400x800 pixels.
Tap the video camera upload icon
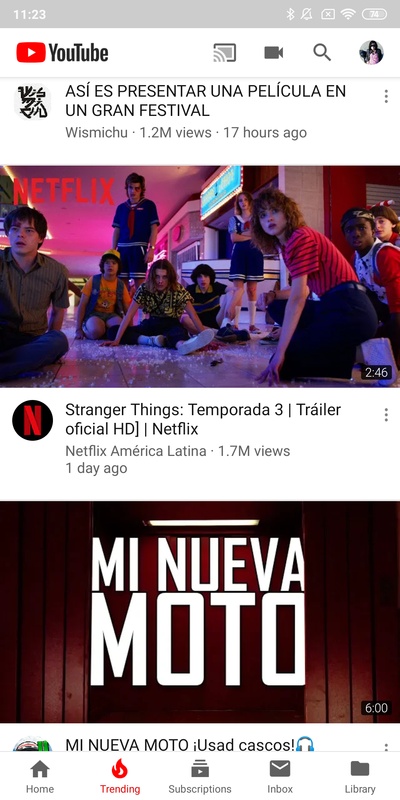[x=273, y=53]
